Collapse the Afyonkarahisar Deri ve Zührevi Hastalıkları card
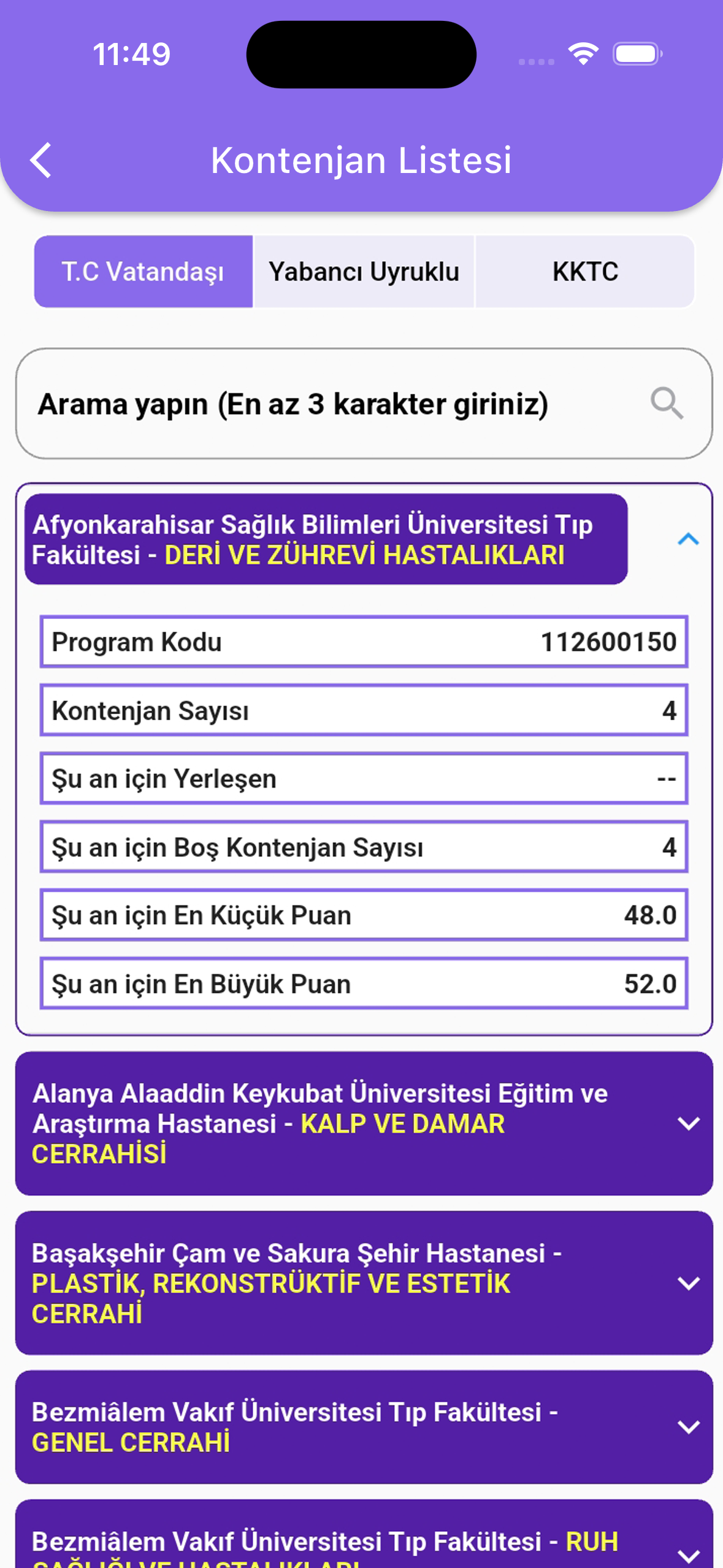The height and width of the screenshot is (1568, 723). tap(688, 539)
